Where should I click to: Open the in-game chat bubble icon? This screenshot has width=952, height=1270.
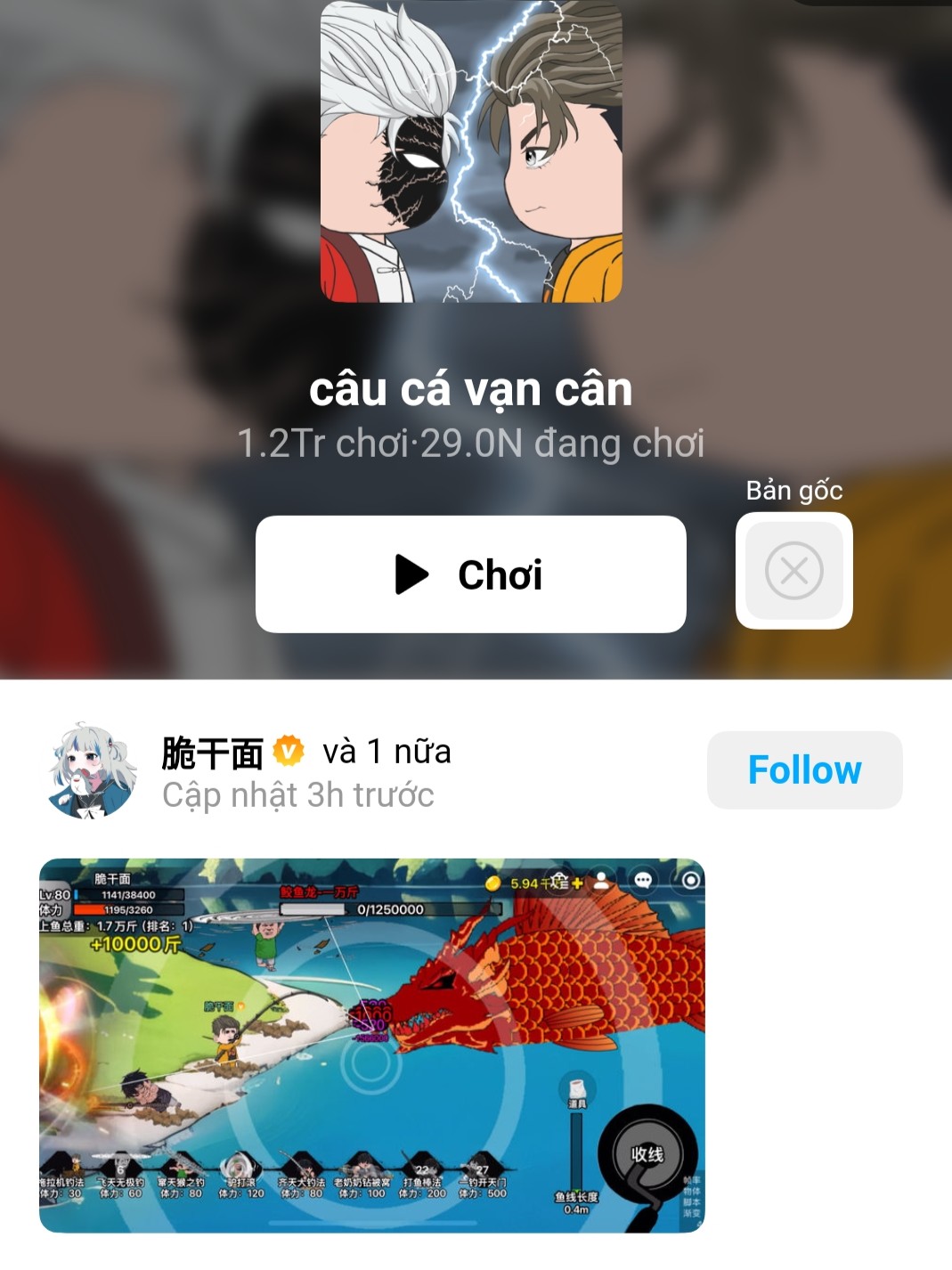[643, 880]
